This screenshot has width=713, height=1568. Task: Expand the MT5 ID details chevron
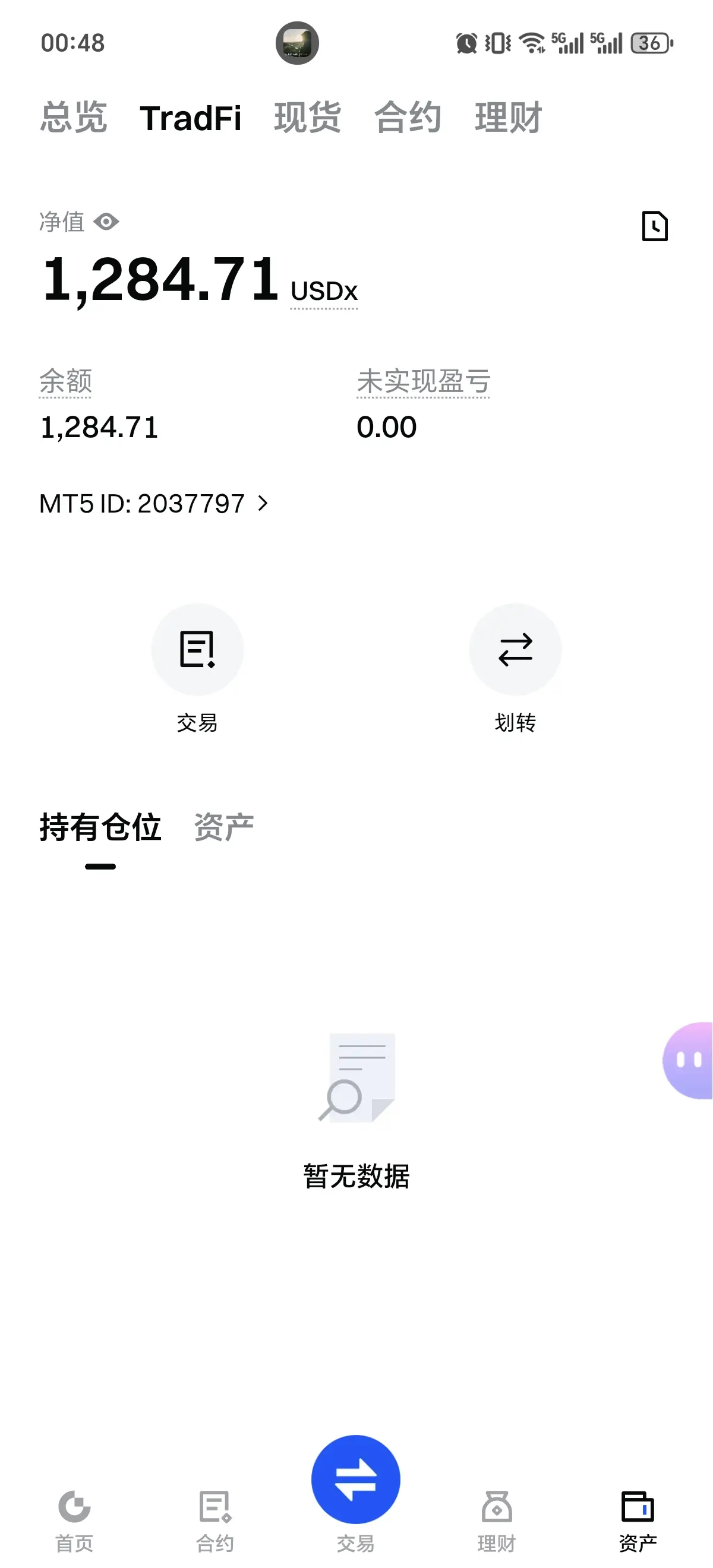(264, 504)
